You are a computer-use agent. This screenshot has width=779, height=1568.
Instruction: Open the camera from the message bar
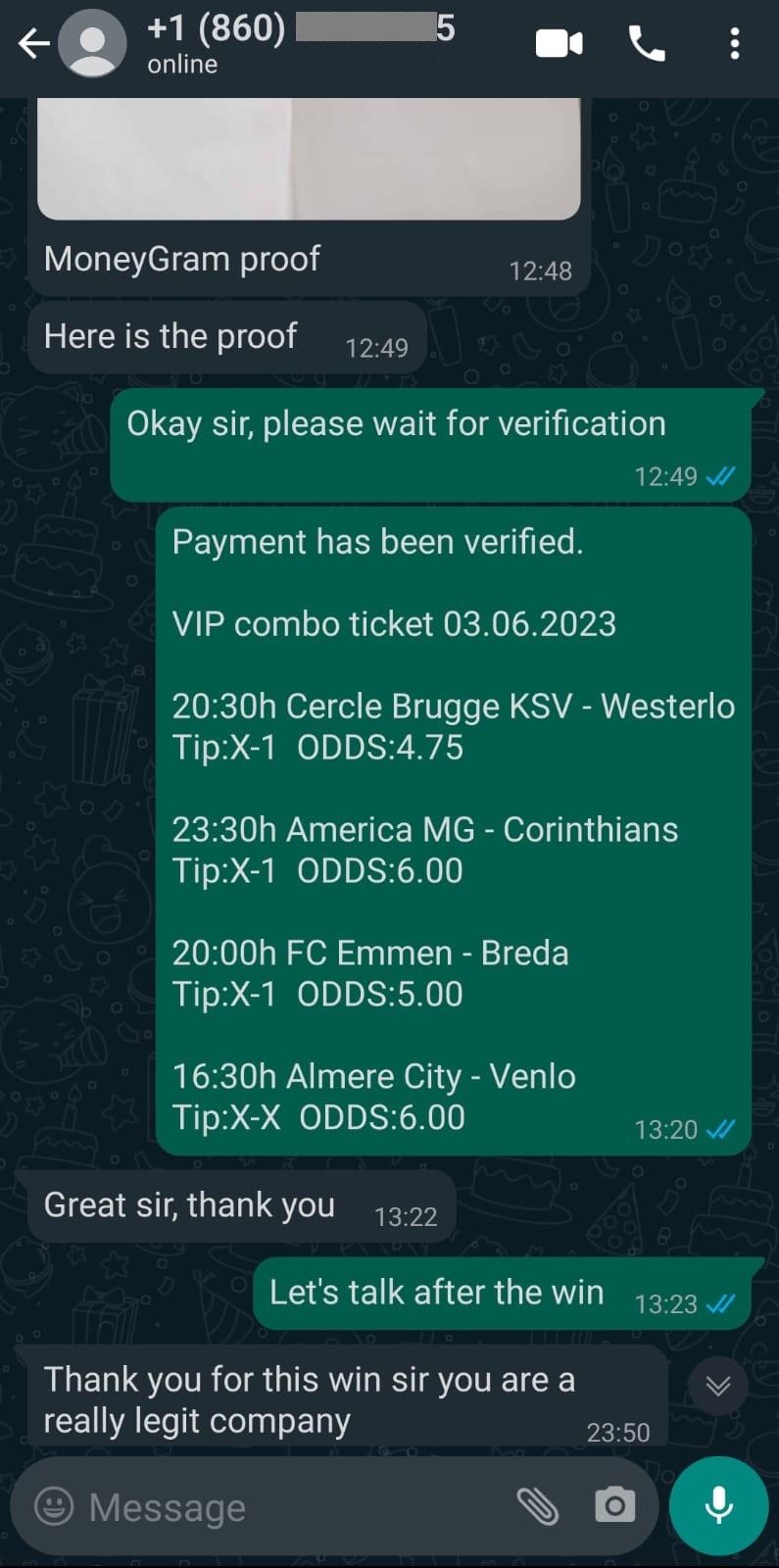[615, 1505]
